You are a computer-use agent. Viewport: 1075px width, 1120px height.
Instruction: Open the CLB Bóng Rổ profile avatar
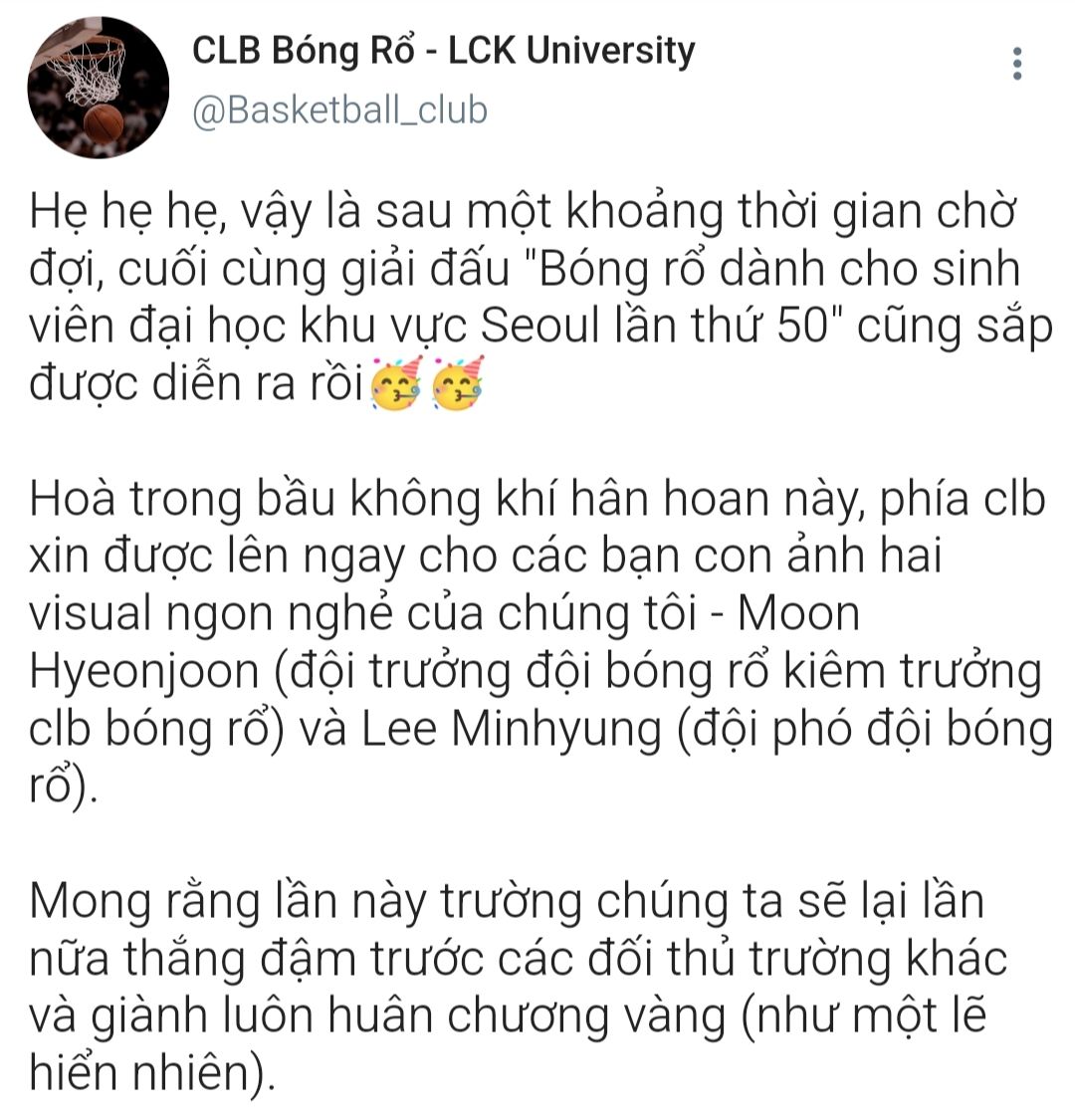(99, 88)
